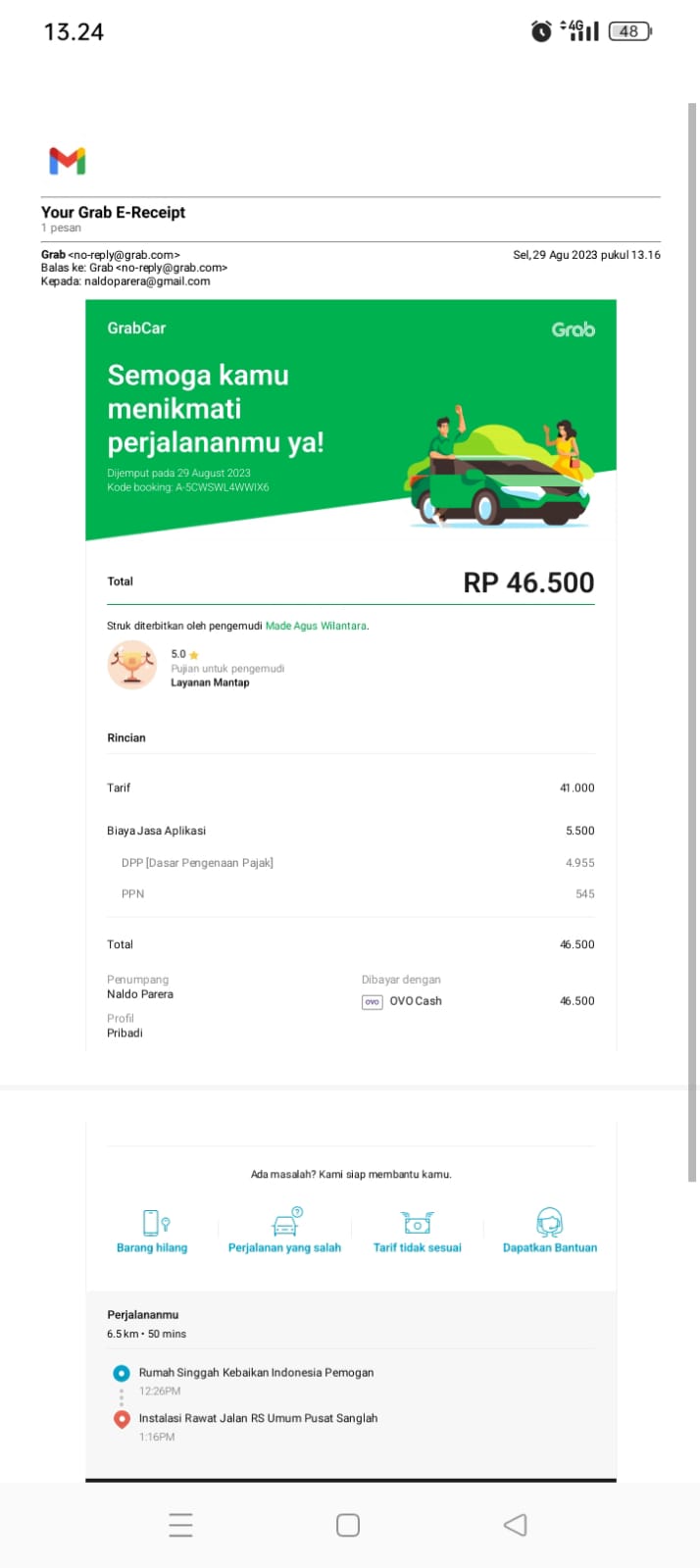Select the Tarif tidak sesuai option
This screenshot has width=700, height=1568.
pyautogui.click(x=417, y=1233)
